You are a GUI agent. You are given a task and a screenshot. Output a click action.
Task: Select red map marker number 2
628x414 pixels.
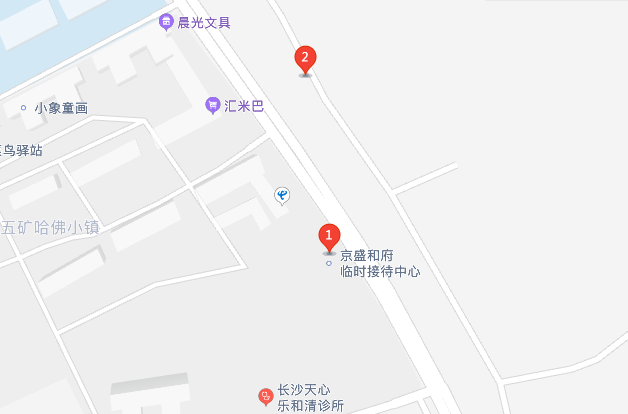point(306,59)
